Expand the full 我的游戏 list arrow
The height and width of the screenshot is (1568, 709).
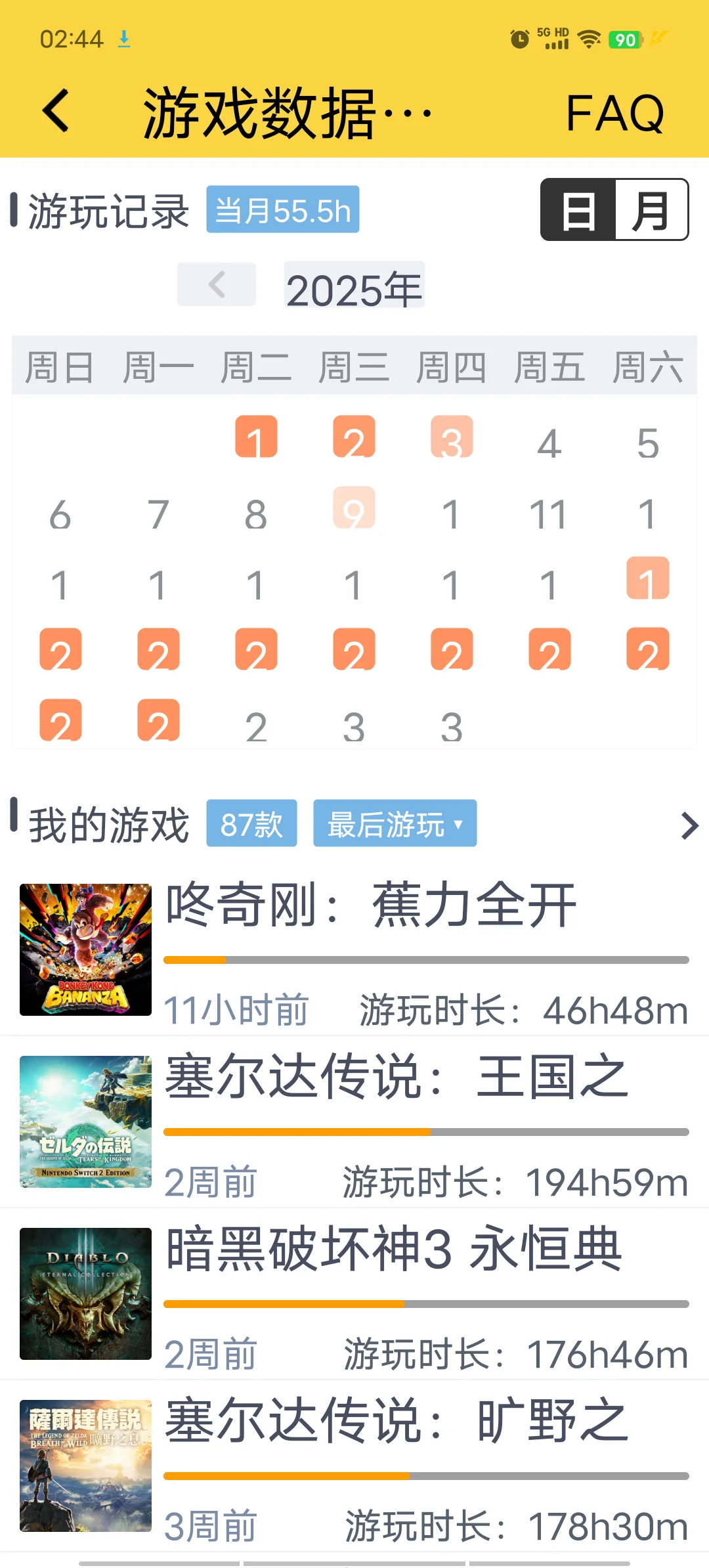(x=689, y=825)
